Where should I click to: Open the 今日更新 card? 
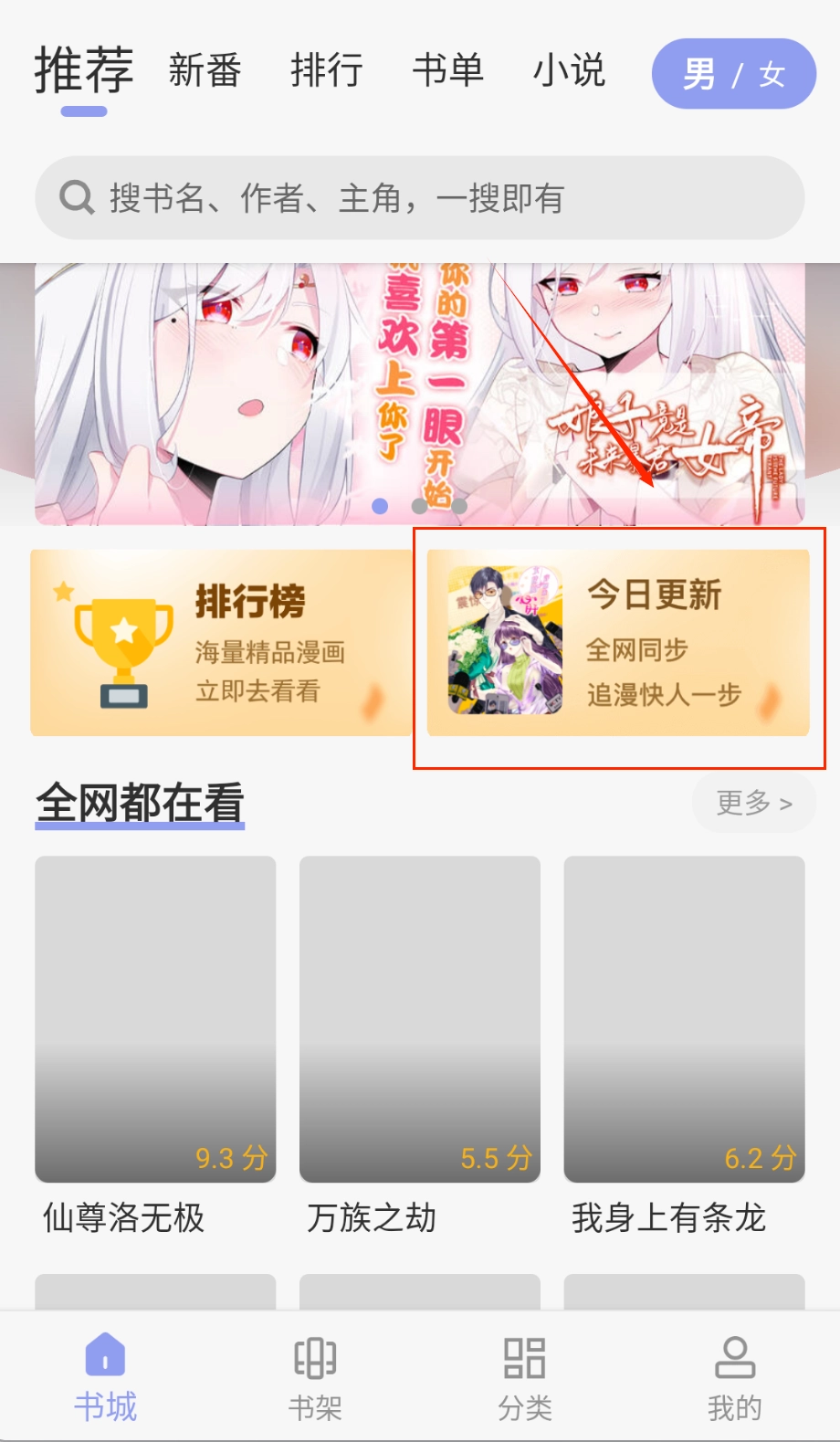[618, 642]
